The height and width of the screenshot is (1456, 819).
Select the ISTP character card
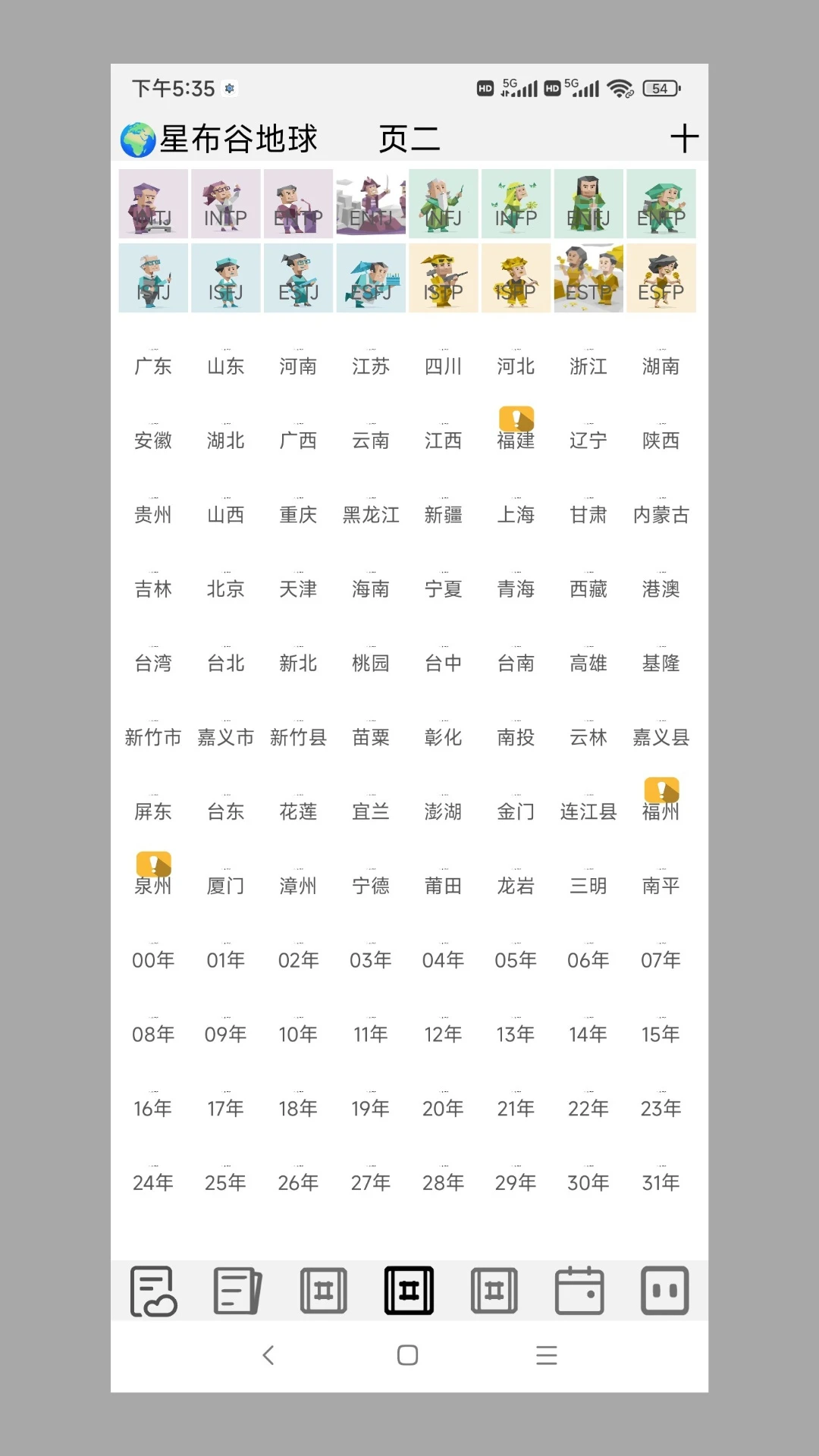point(443,278)
